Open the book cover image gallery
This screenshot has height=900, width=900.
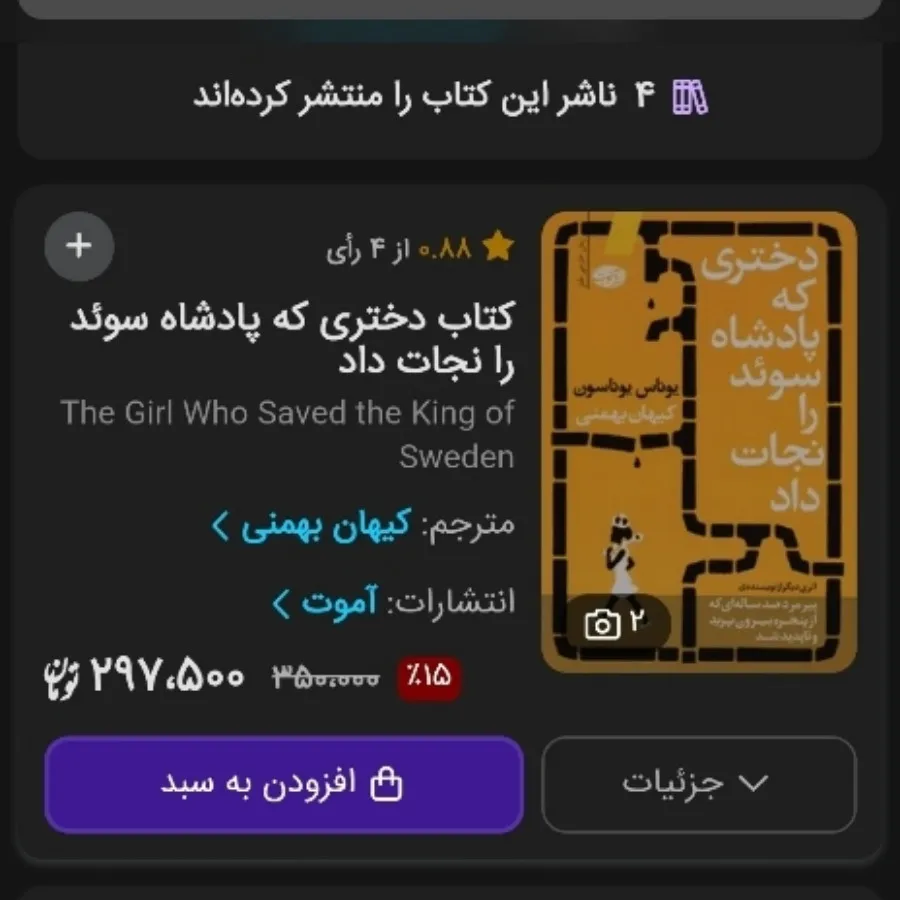click(x=698, y=441)
